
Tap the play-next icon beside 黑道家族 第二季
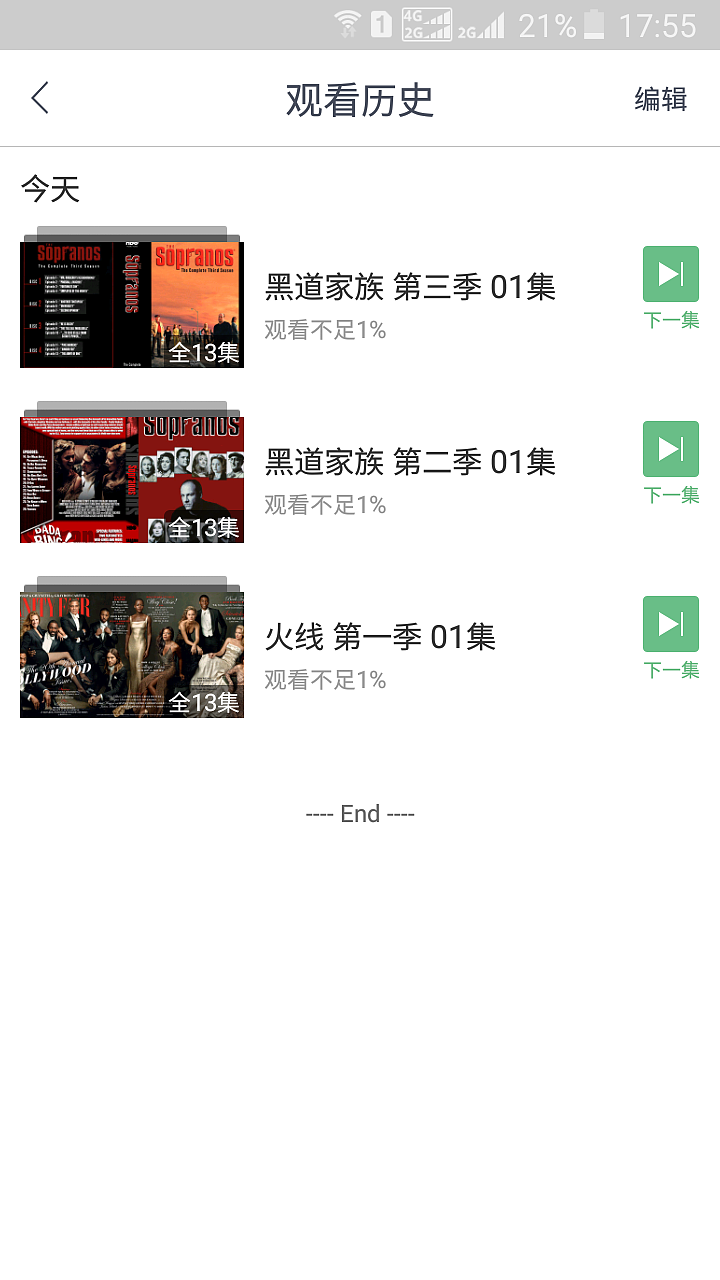coord(670,448)
